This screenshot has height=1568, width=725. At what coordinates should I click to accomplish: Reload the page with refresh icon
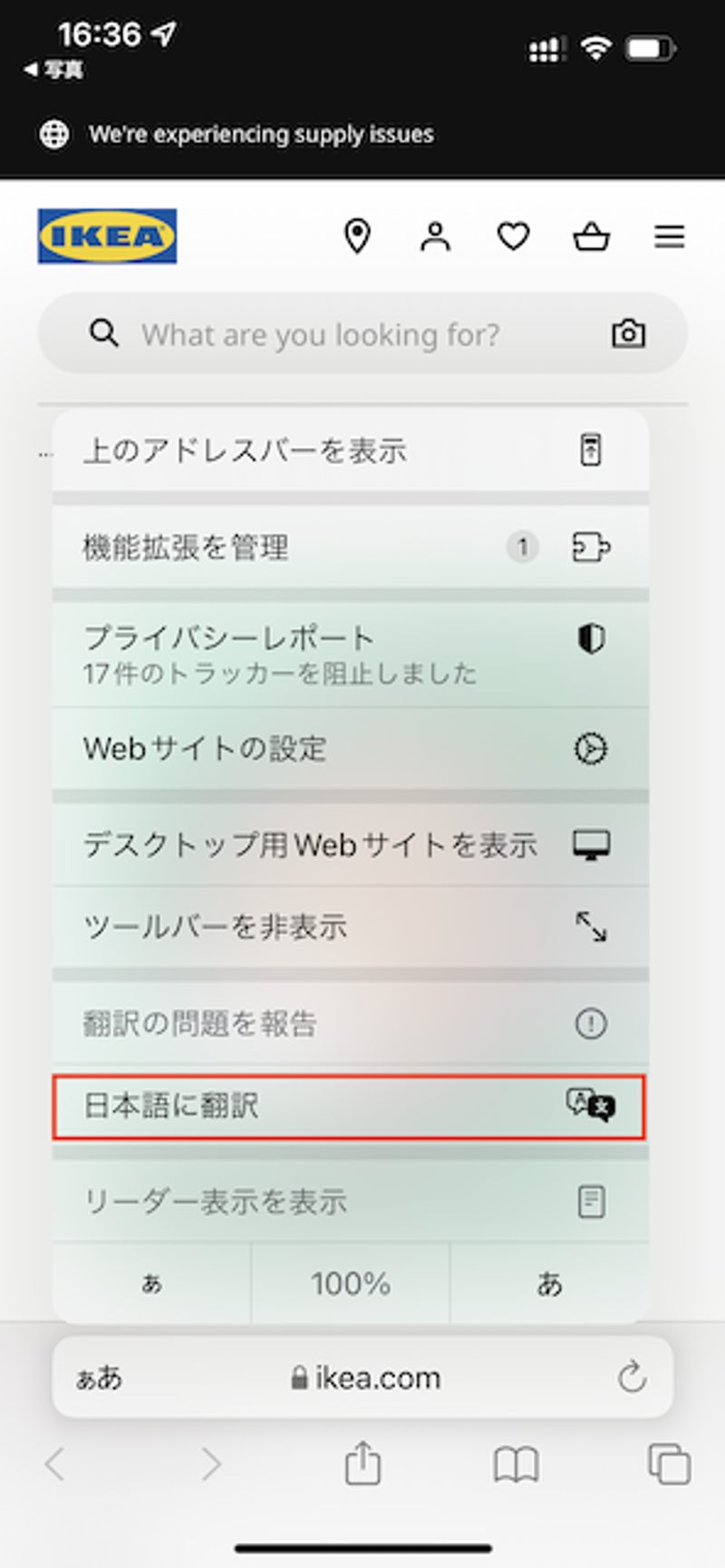[632, 1378]
